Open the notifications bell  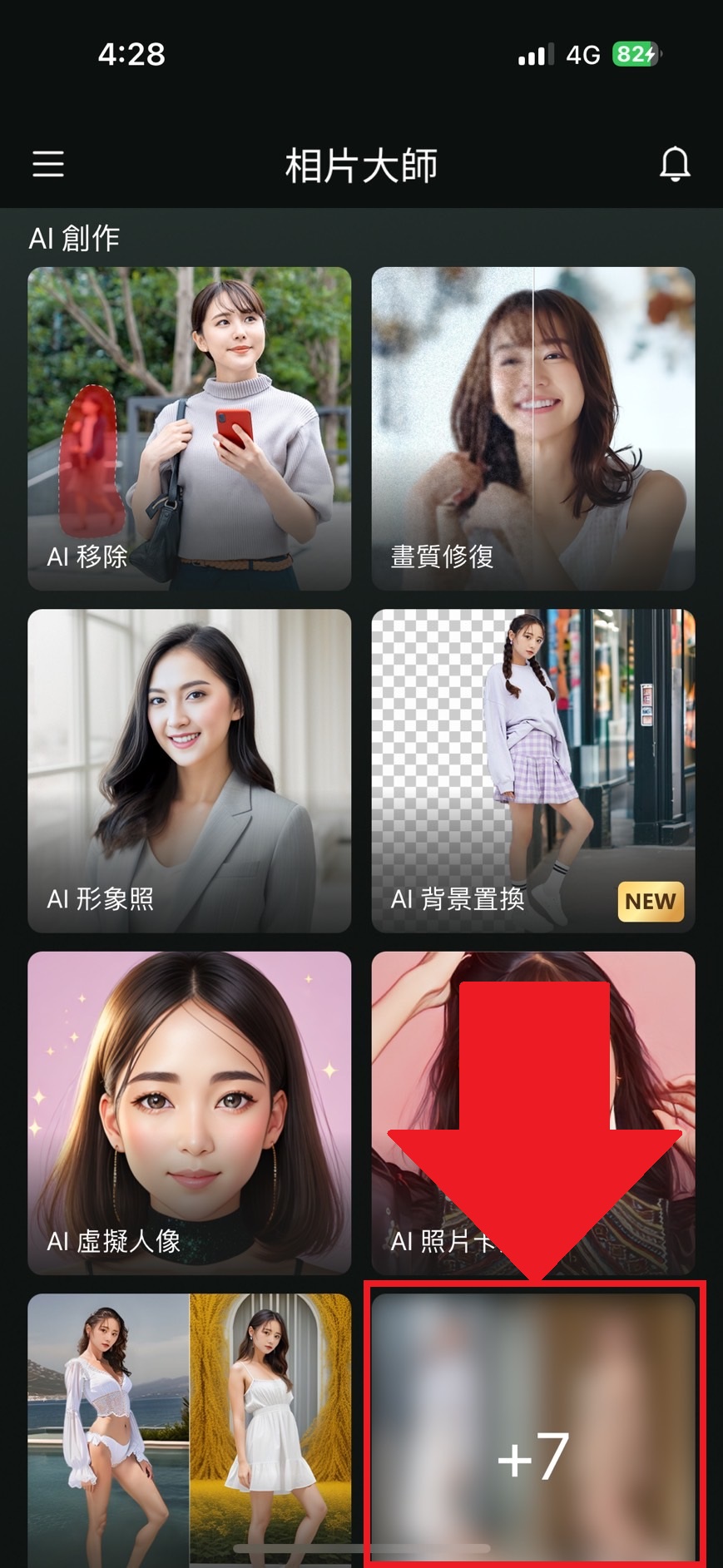pyautogui.click(x=675, y=164)
